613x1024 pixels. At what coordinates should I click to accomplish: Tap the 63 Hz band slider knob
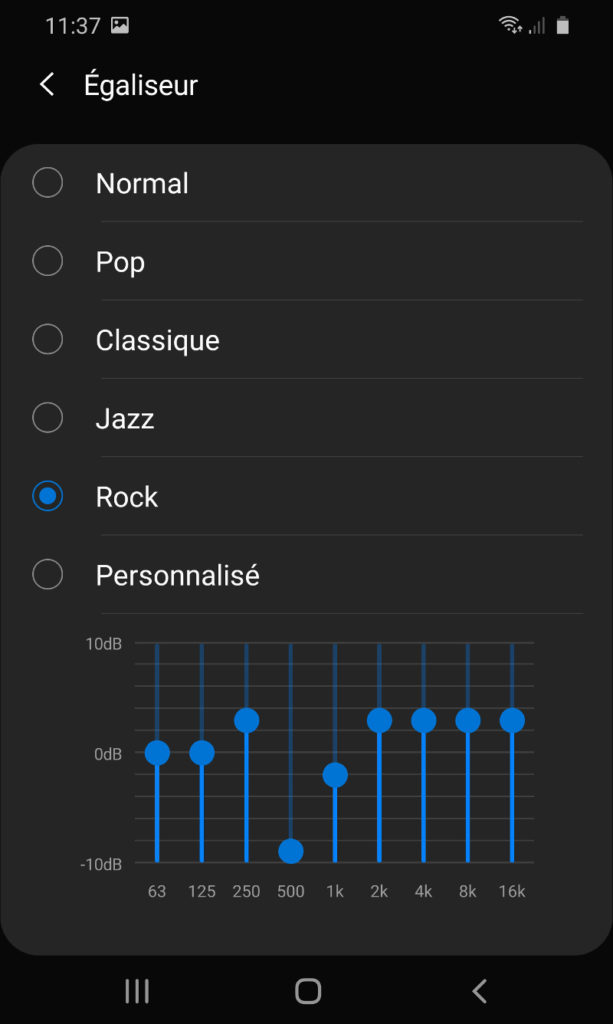coord(157,753)
